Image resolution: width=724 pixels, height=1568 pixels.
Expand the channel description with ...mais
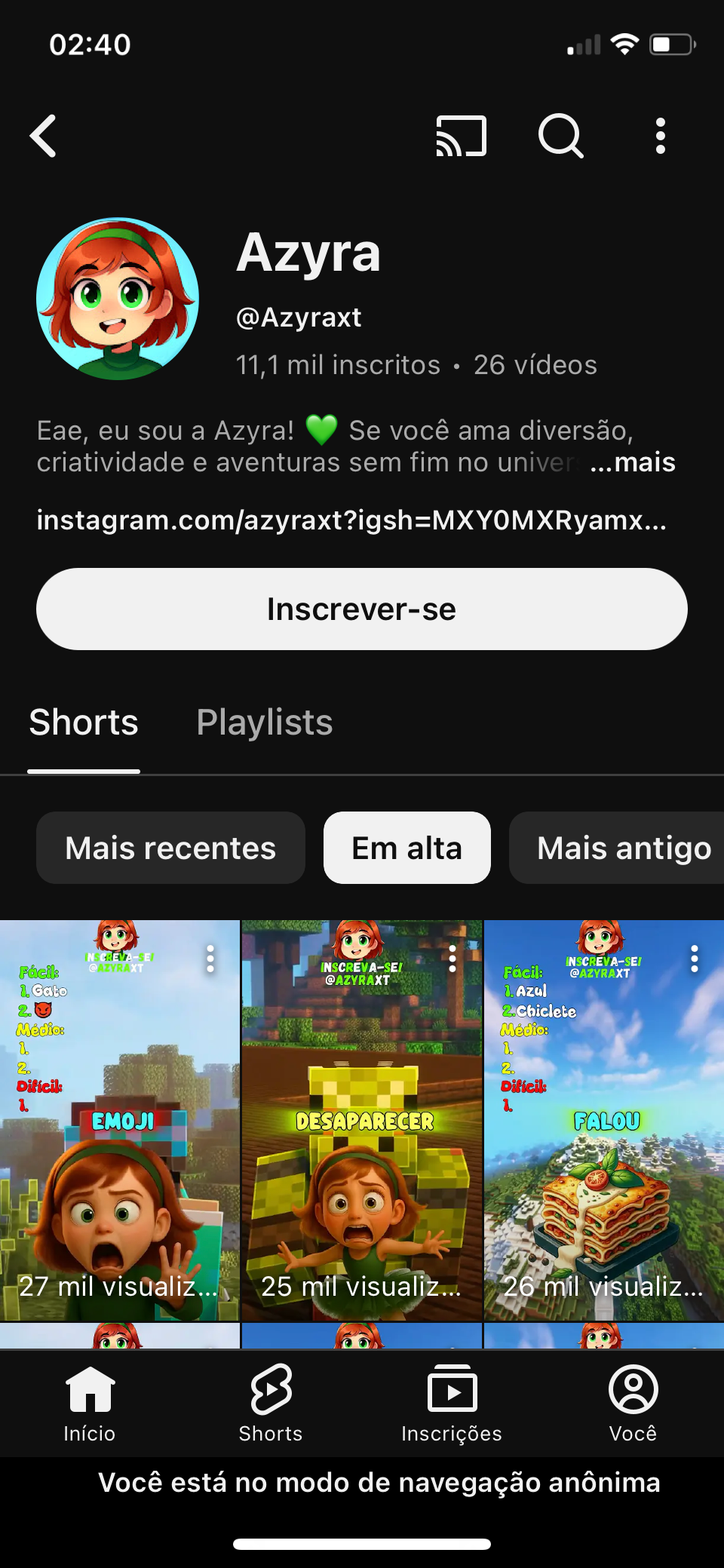(633, 462)
